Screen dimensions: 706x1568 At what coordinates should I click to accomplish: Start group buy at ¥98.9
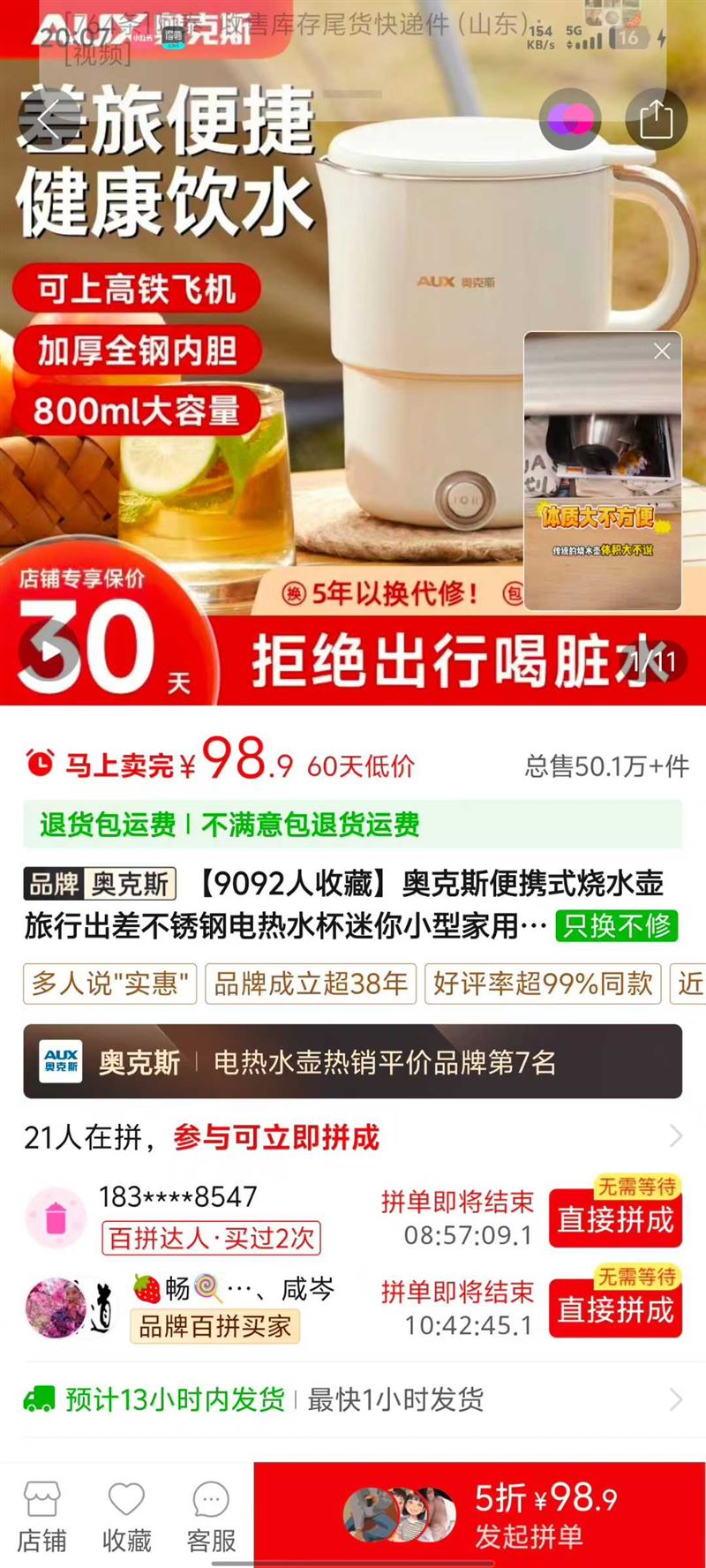tap(479, 1515)
